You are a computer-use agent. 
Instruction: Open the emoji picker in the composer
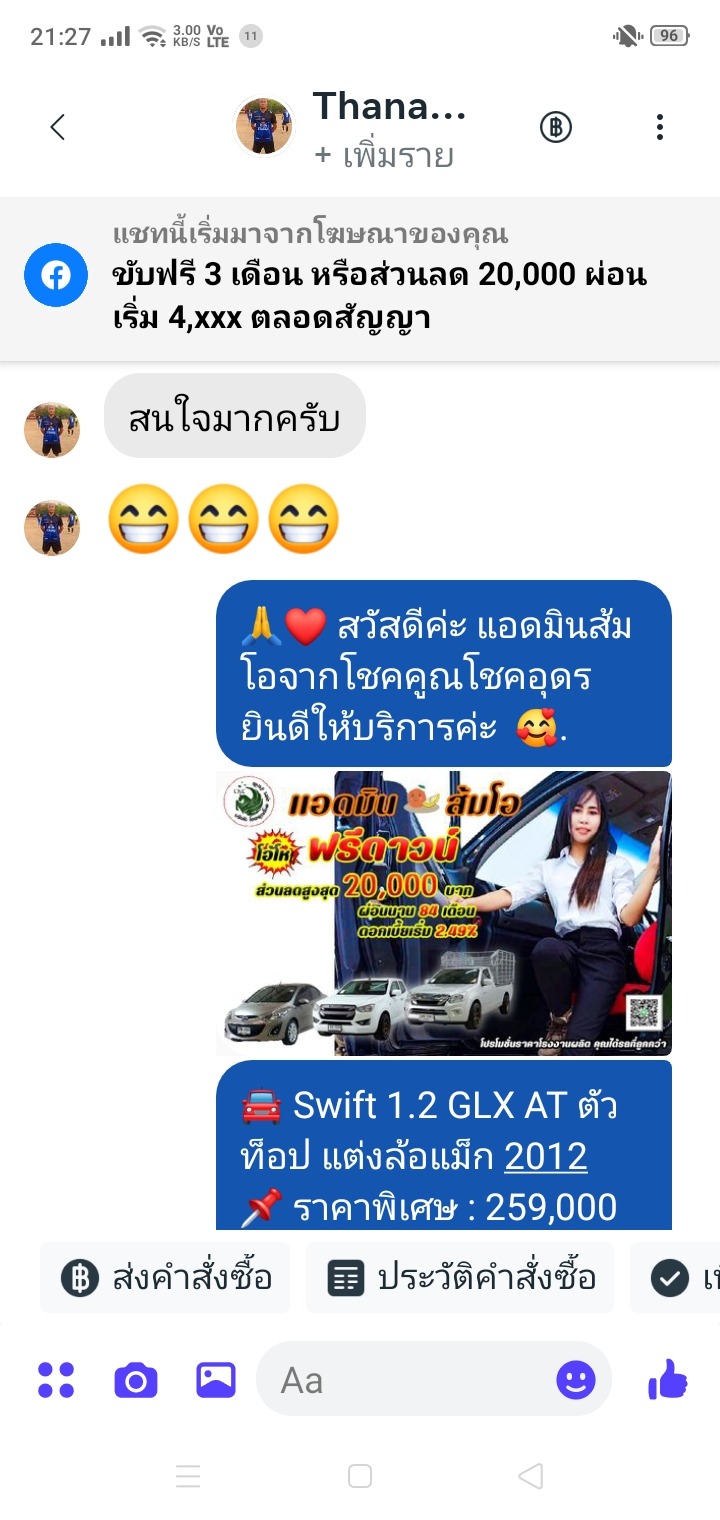[576, 1381]
